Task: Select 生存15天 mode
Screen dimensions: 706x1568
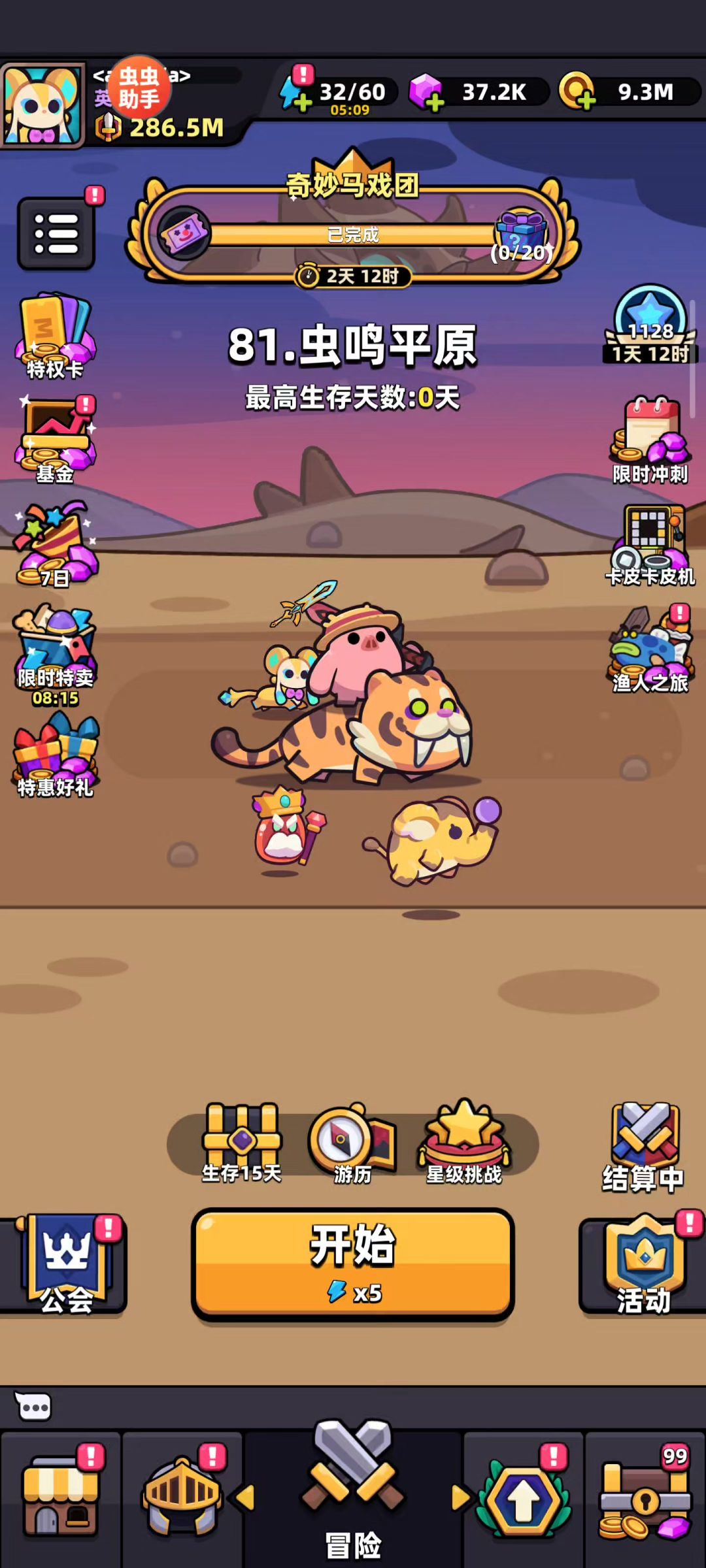Action: [x=242, y=1143]
